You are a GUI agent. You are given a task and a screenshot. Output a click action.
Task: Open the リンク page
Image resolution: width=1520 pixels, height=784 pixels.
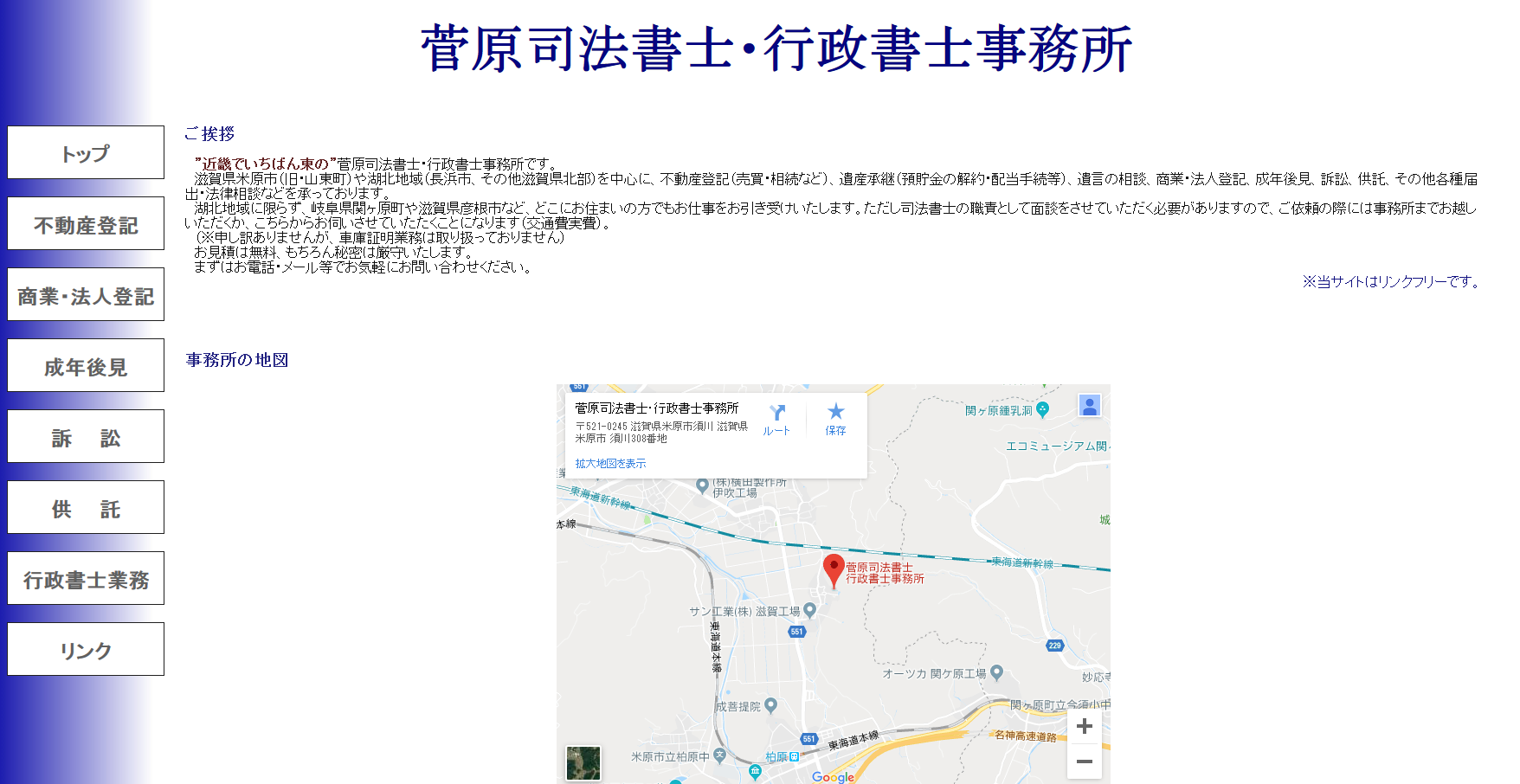click(86, 650)
